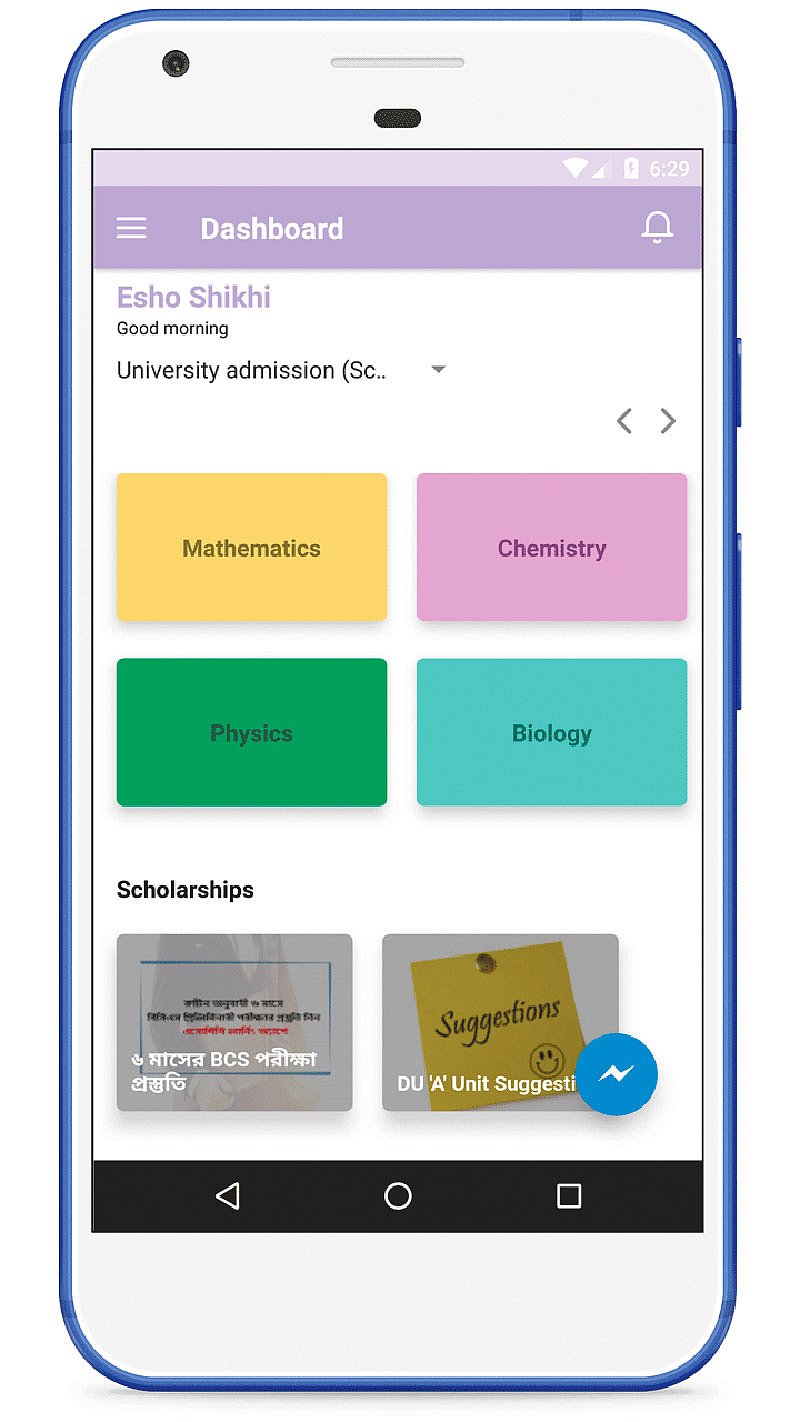Go back using the system back button
The image size is (800, 1422).
pos(228,1195)
